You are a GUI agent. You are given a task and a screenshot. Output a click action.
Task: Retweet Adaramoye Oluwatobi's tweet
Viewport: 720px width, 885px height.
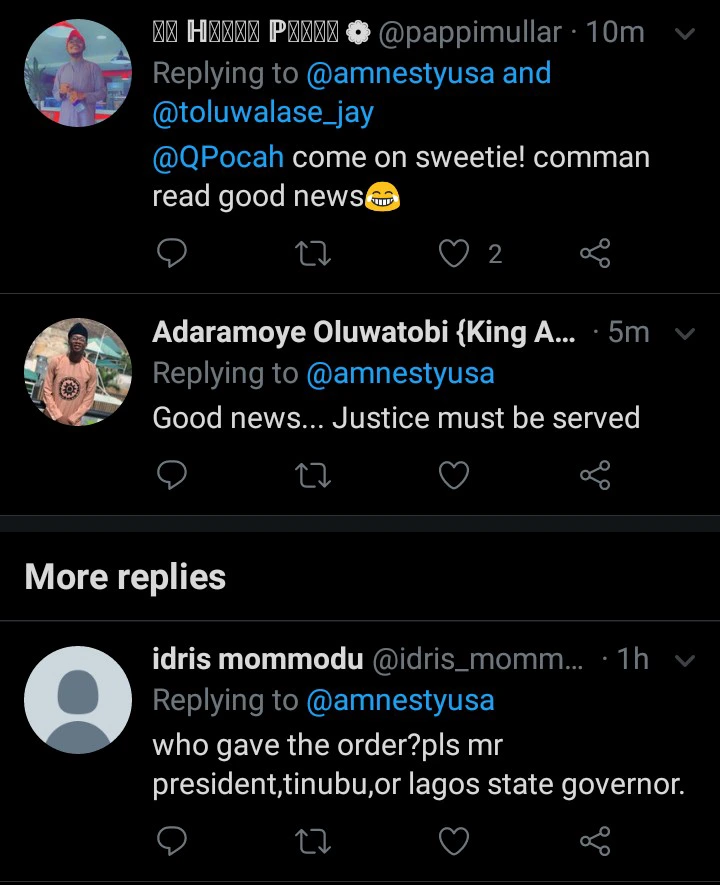point(315,476)
